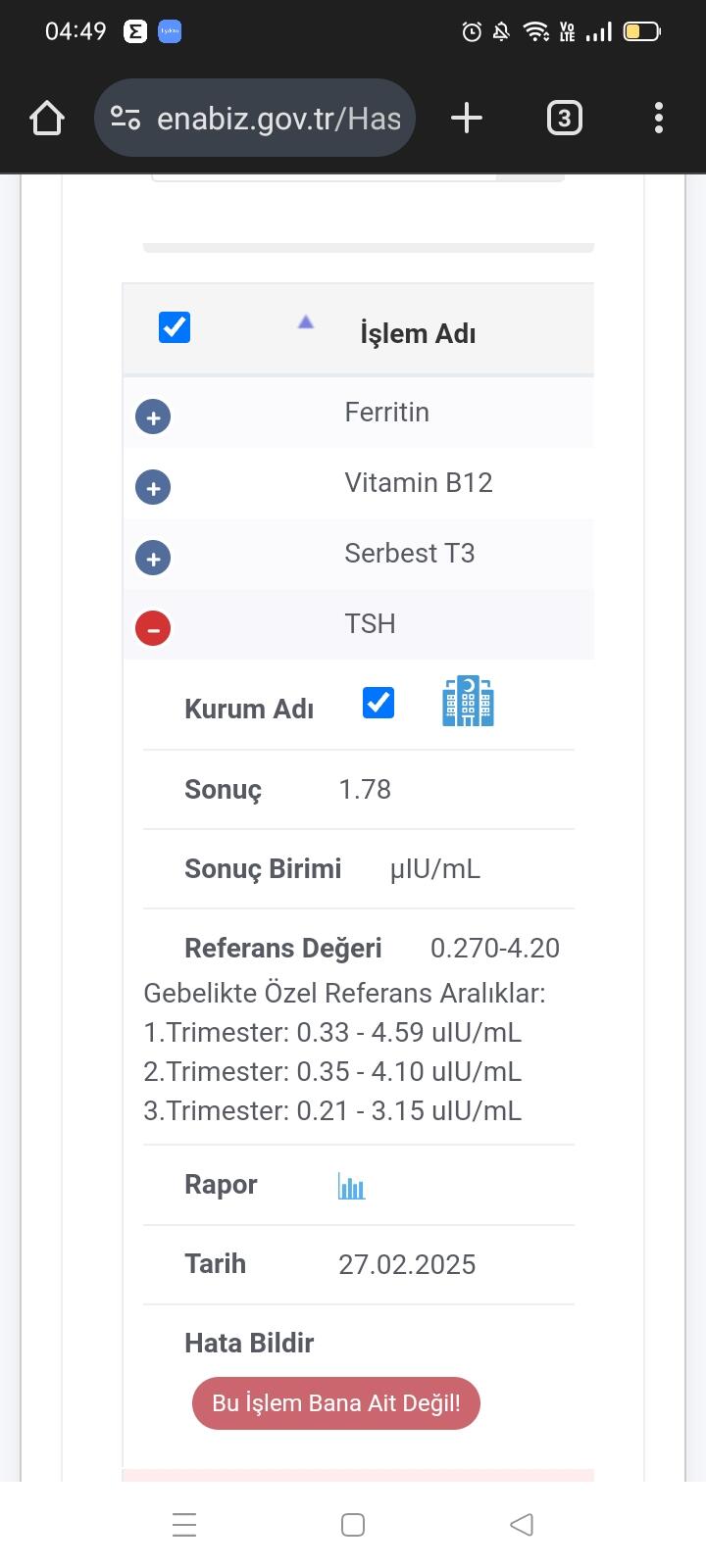The height and width of the screenshot is (1568, 706).
Task: Go back with system navigation
Action: pyautogui.click(x=522, y=1525)
